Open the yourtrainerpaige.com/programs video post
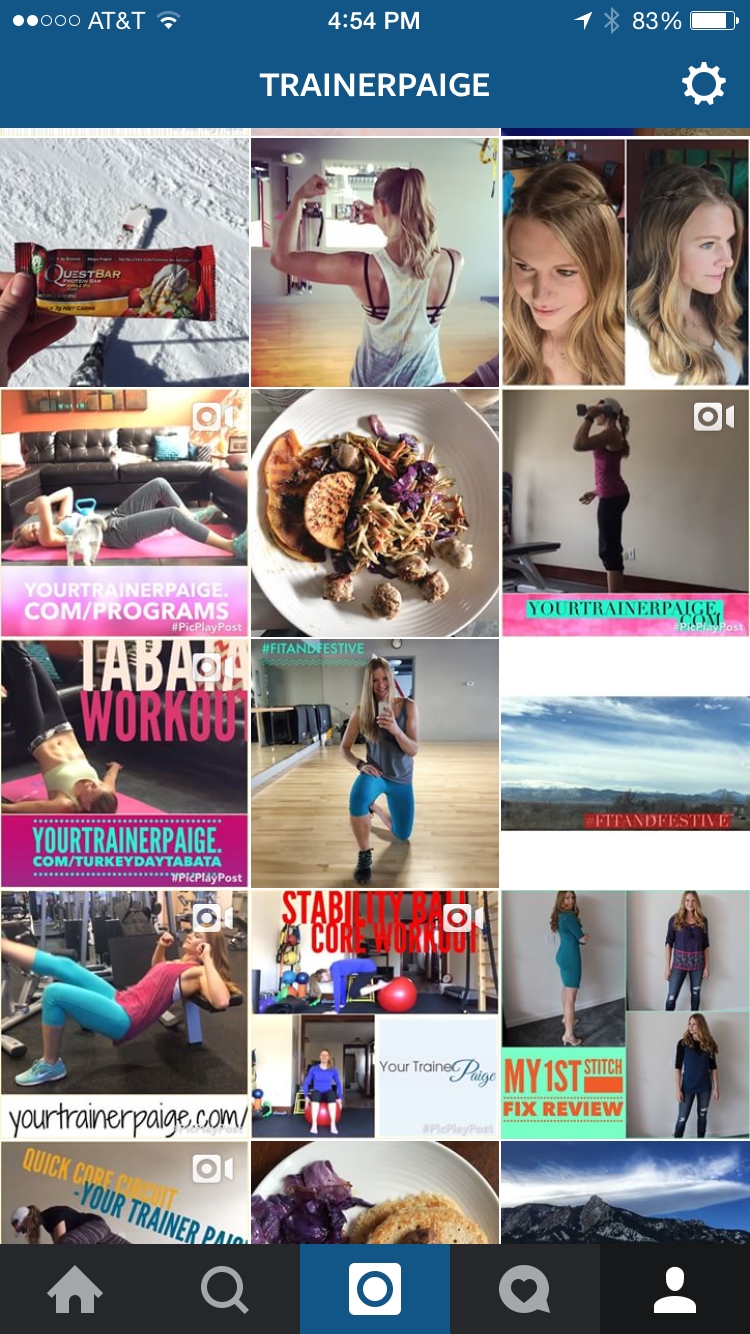 124,513
